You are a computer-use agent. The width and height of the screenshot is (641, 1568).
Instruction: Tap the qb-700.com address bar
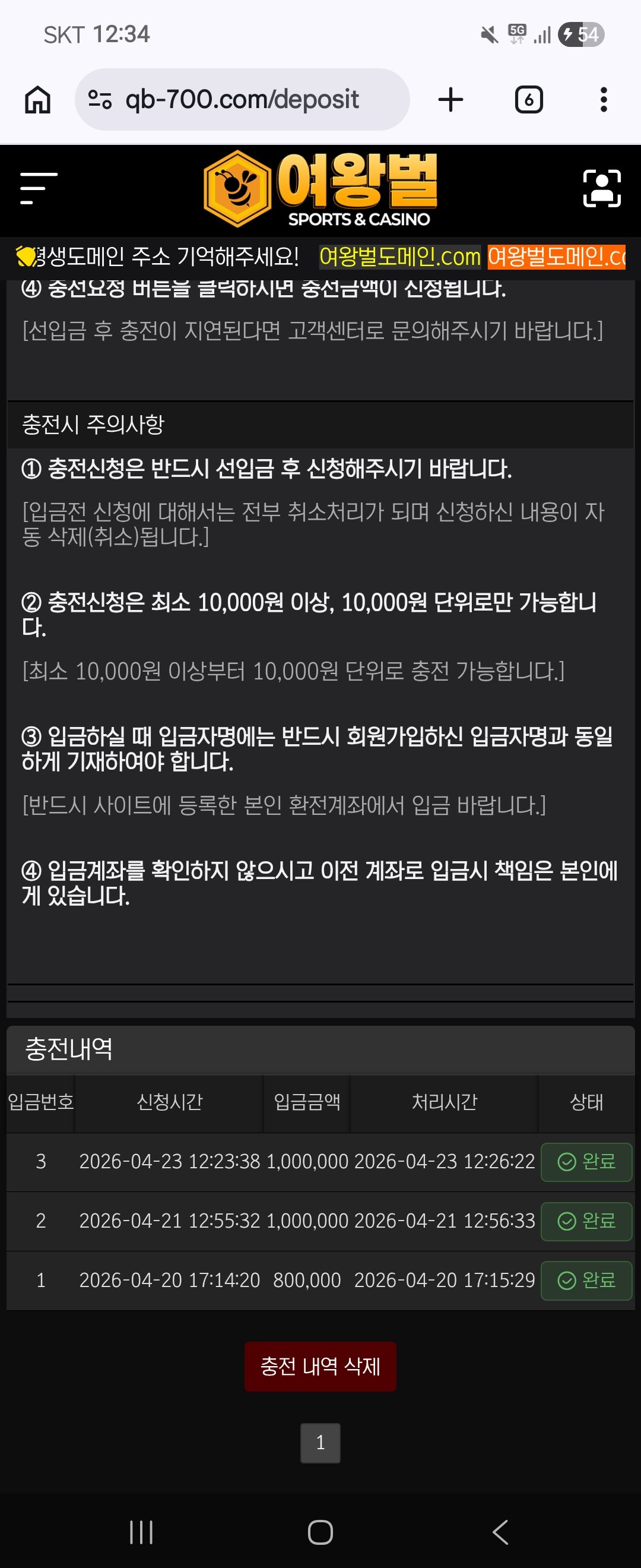(x=242, y=100)
